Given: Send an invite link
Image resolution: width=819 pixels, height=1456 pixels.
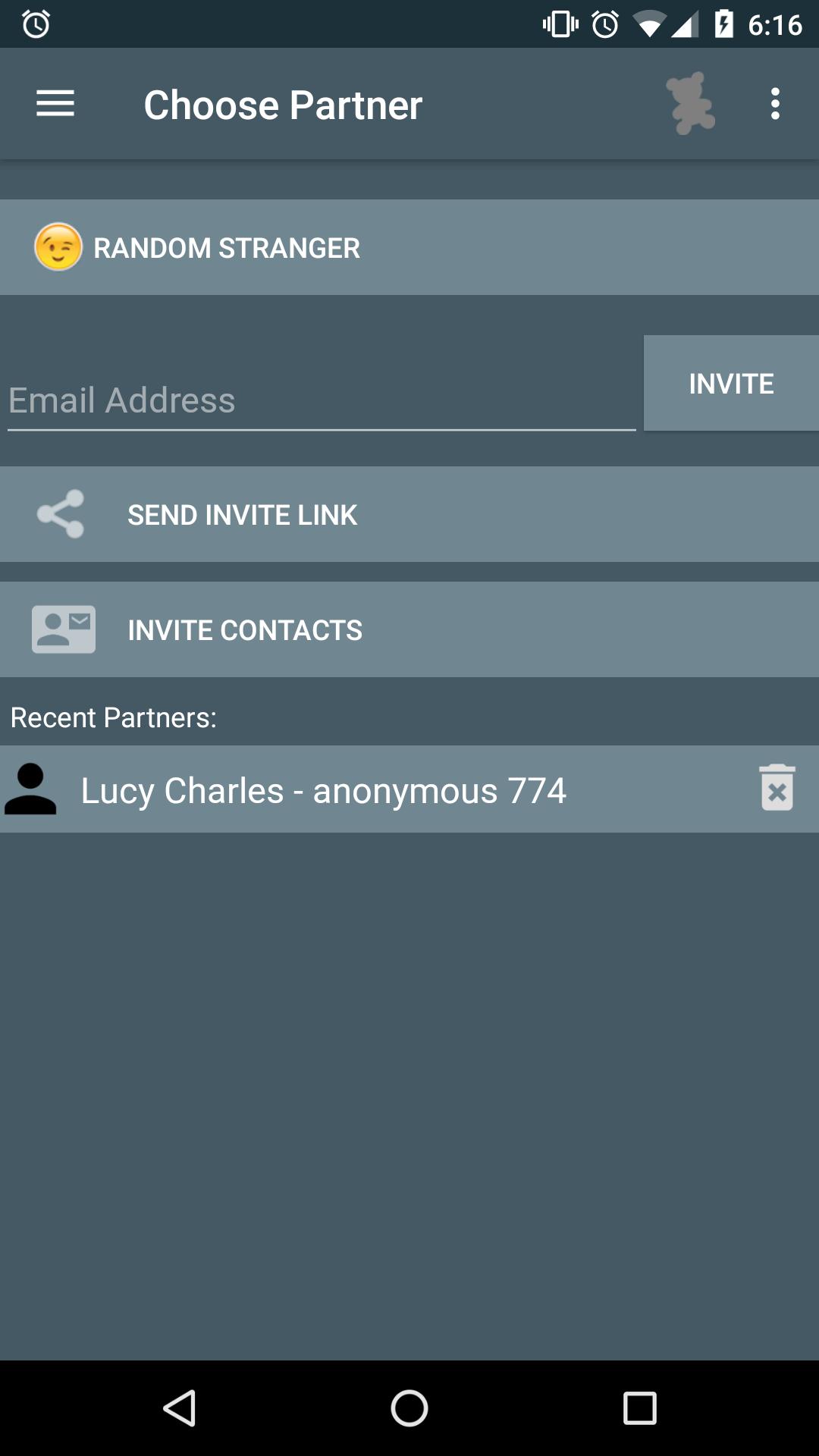Looking at the screenshot, I should pyautogui.click(x=409, y=515).
